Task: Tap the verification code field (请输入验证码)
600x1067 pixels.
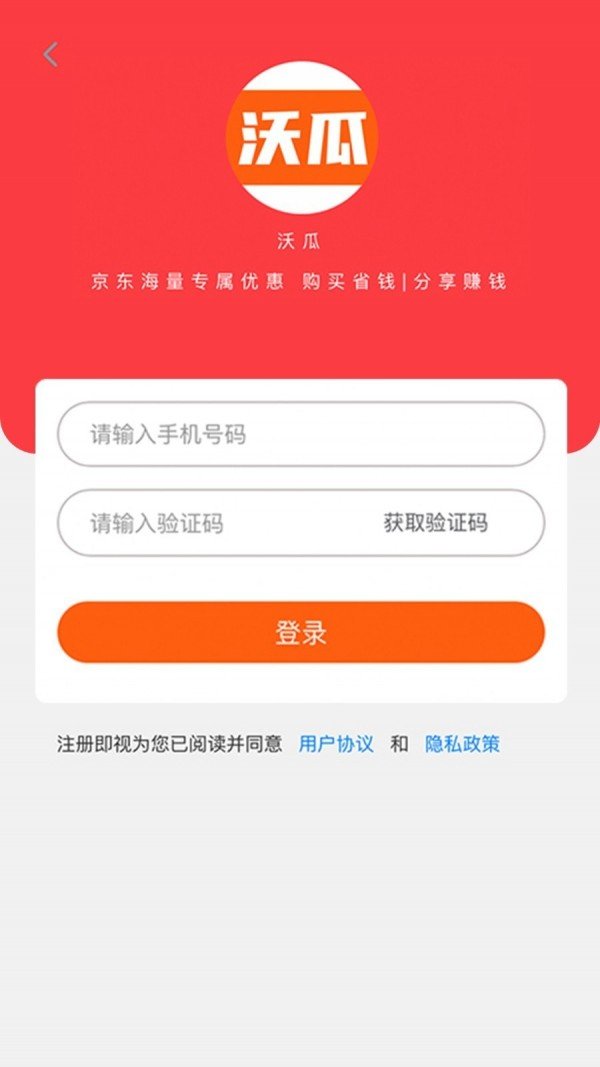Action: (x=210, y=523)
